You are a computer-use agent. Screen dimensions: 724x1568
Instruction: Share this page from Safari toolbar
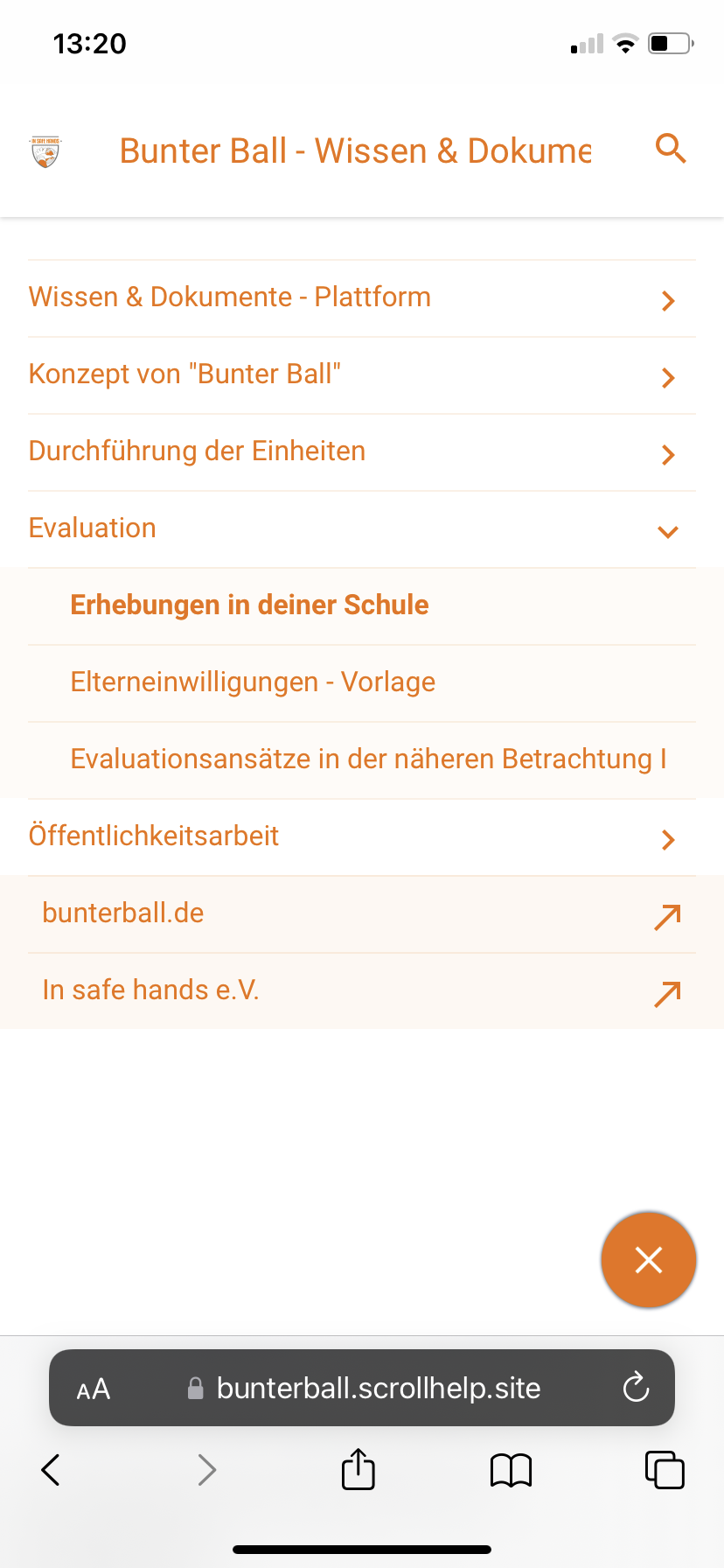(358, 1469)
